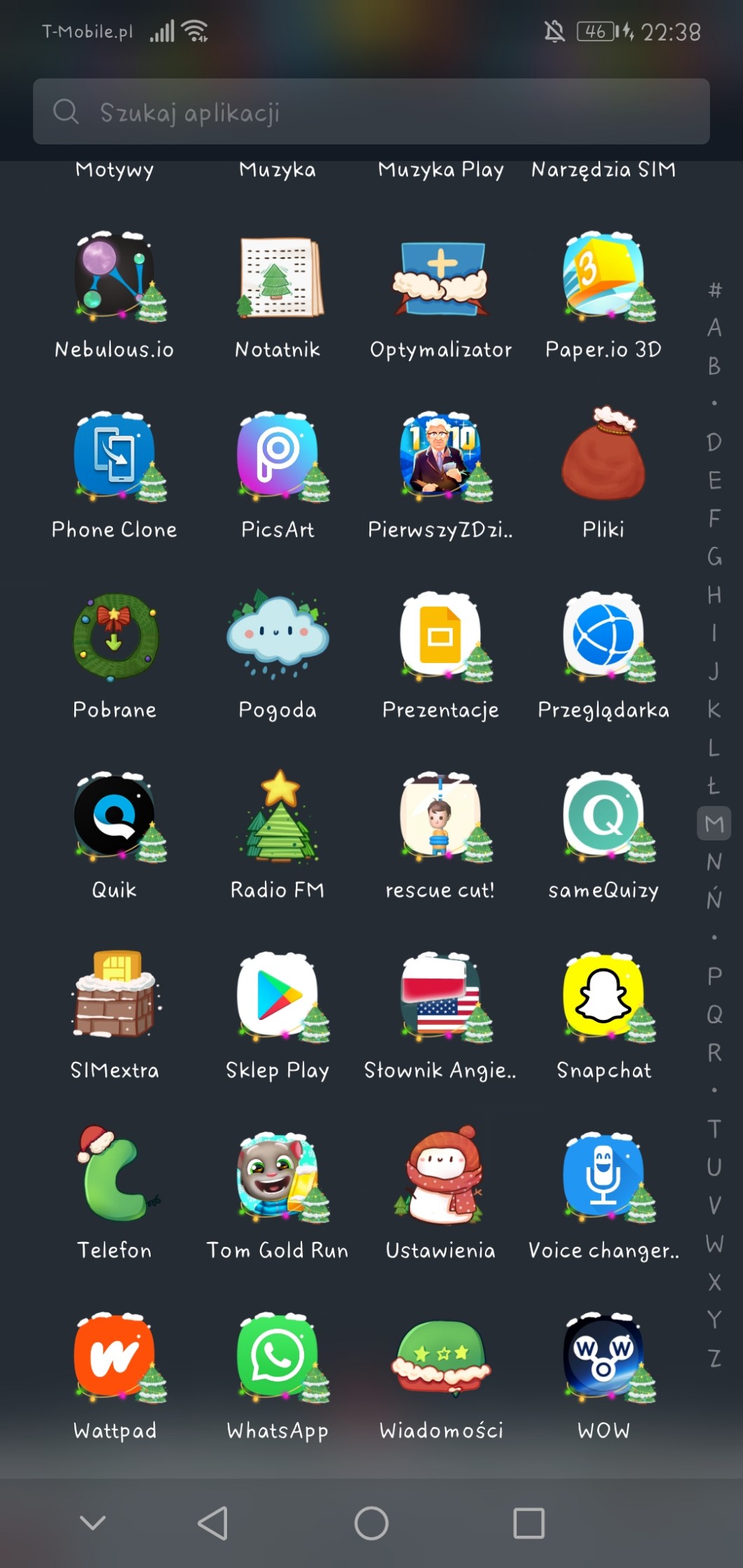Open PicsArt photo editor

click(278, 457)
